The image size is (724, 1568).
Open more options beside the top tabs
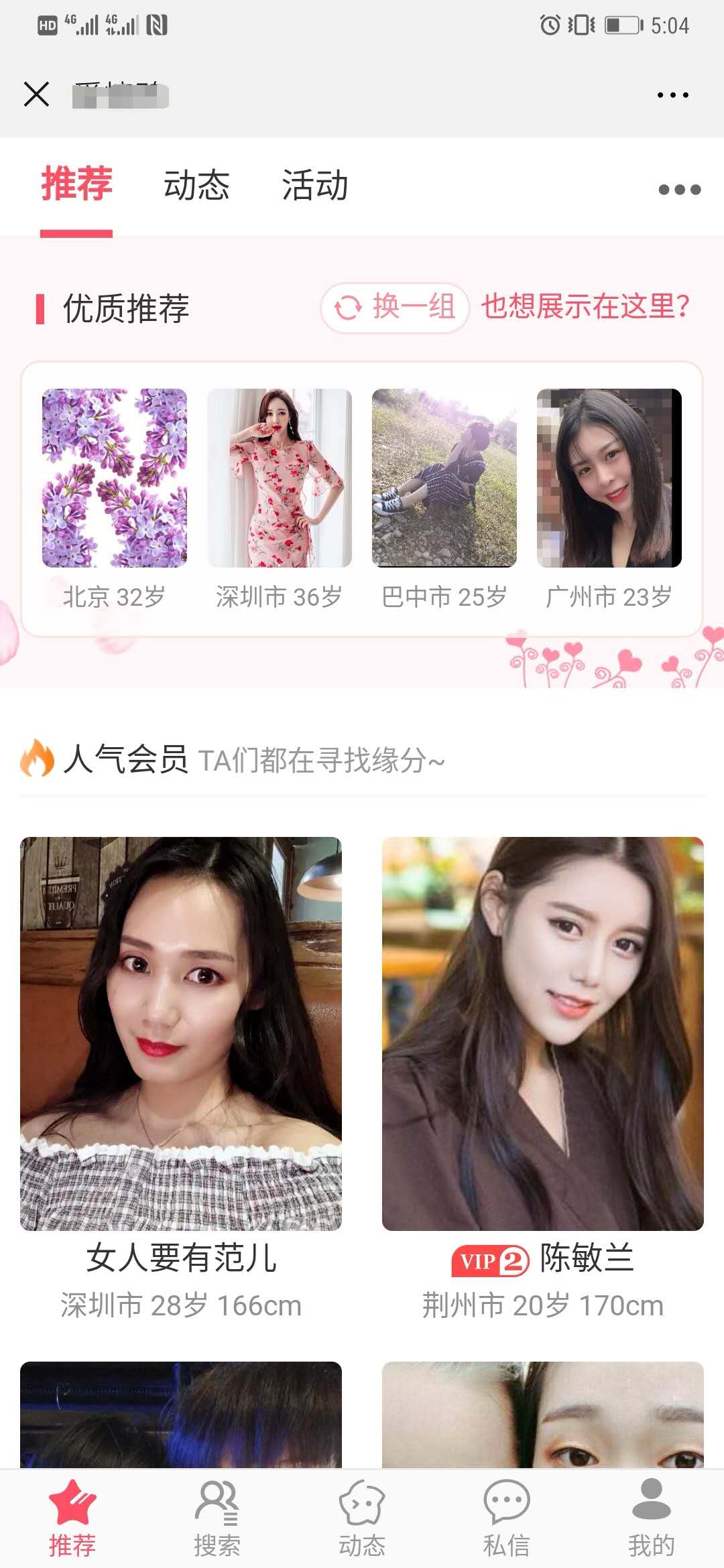679,190
